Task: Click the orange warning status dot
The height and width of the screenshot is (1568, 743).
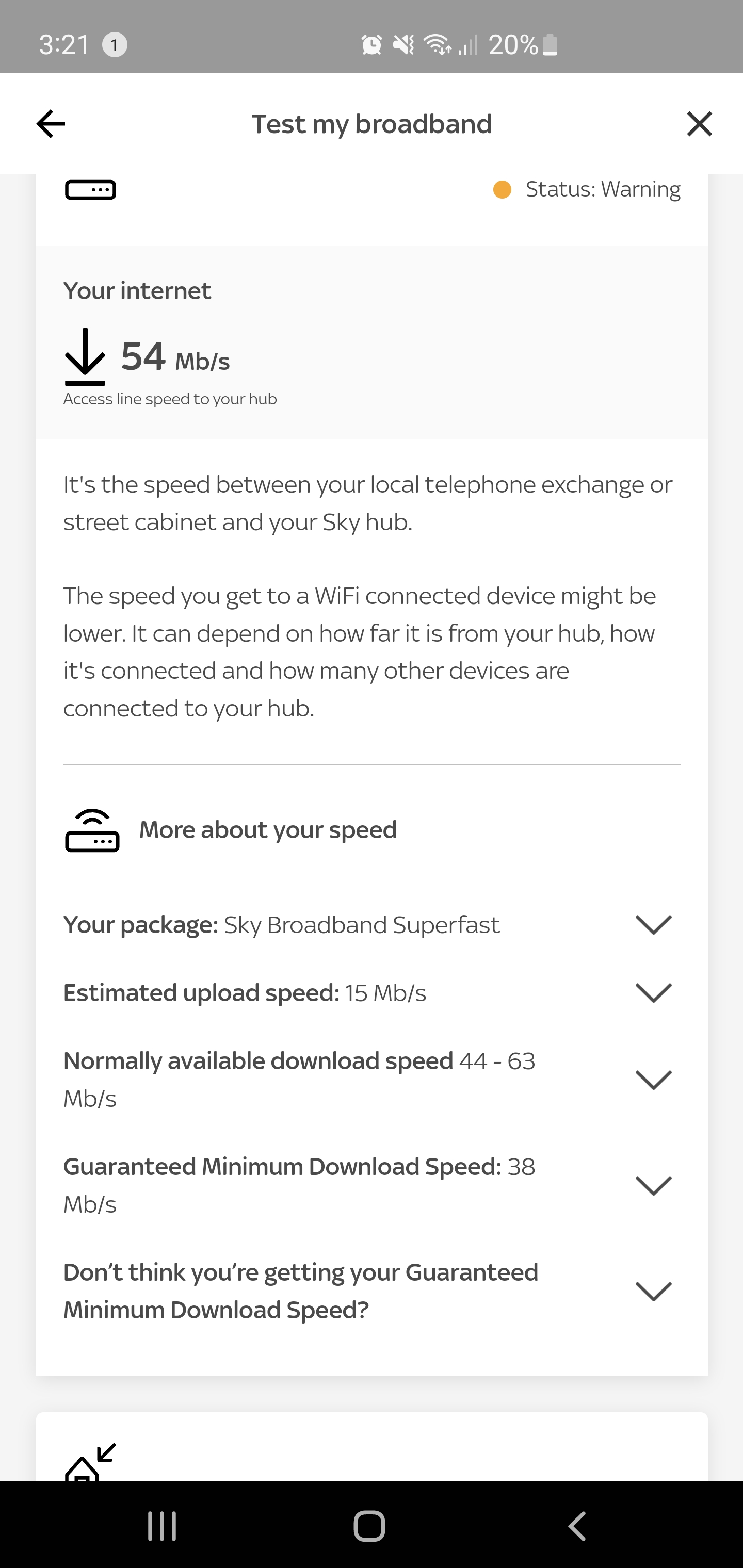Action: click(x=501, y=189)
